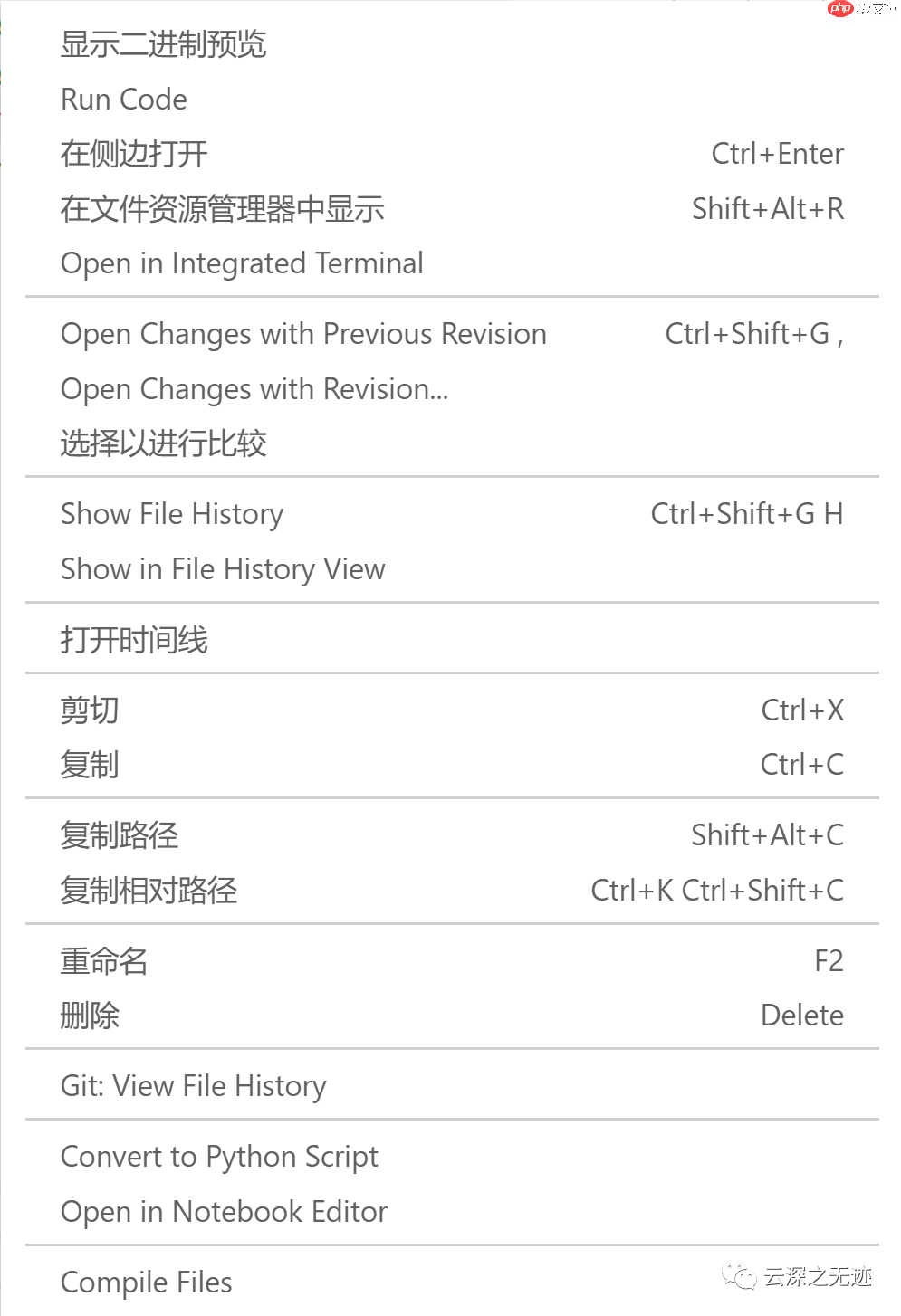Viewport: 901px width, 1316px height.
Task: Choose Show in File History View
Action: (x=223, y=569)
